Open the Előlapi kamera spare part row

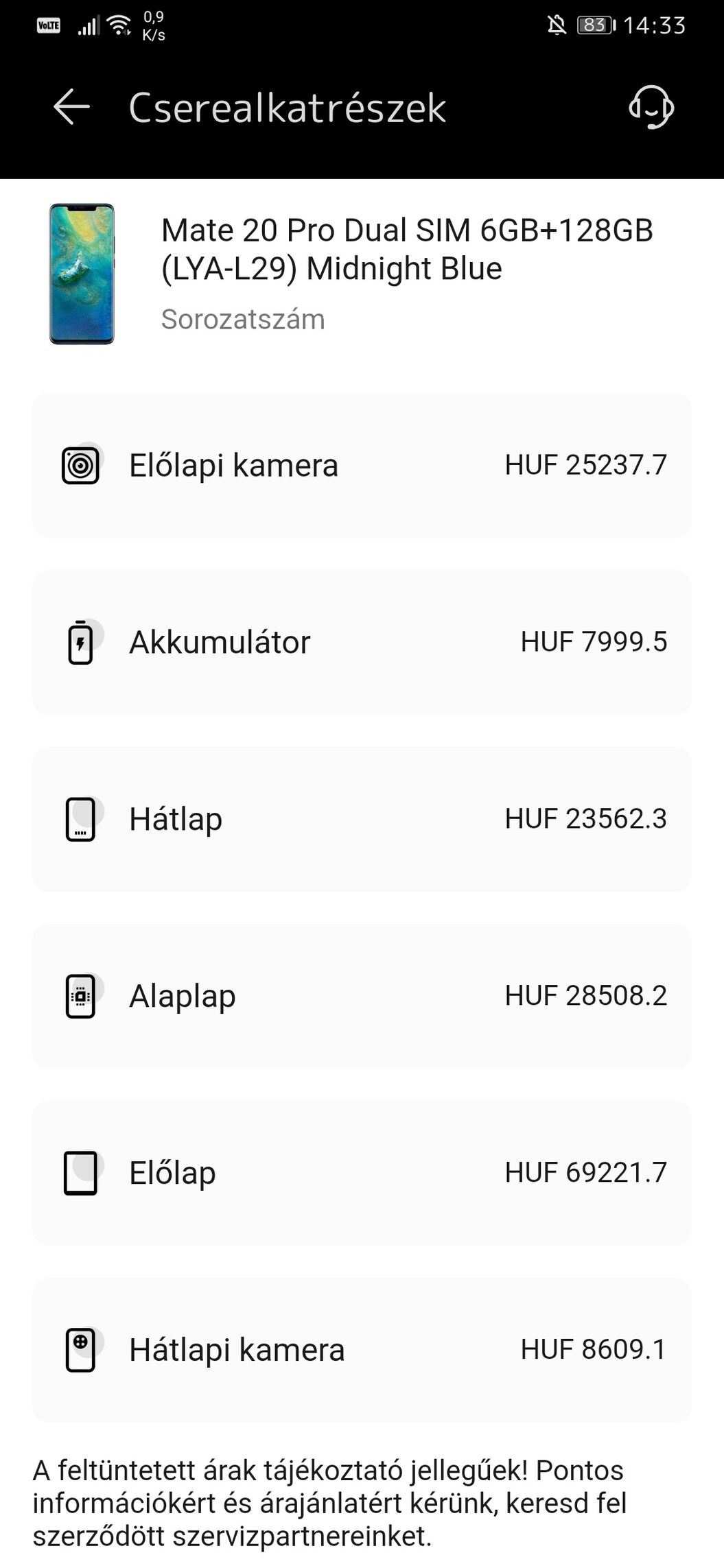pos(362,465)
